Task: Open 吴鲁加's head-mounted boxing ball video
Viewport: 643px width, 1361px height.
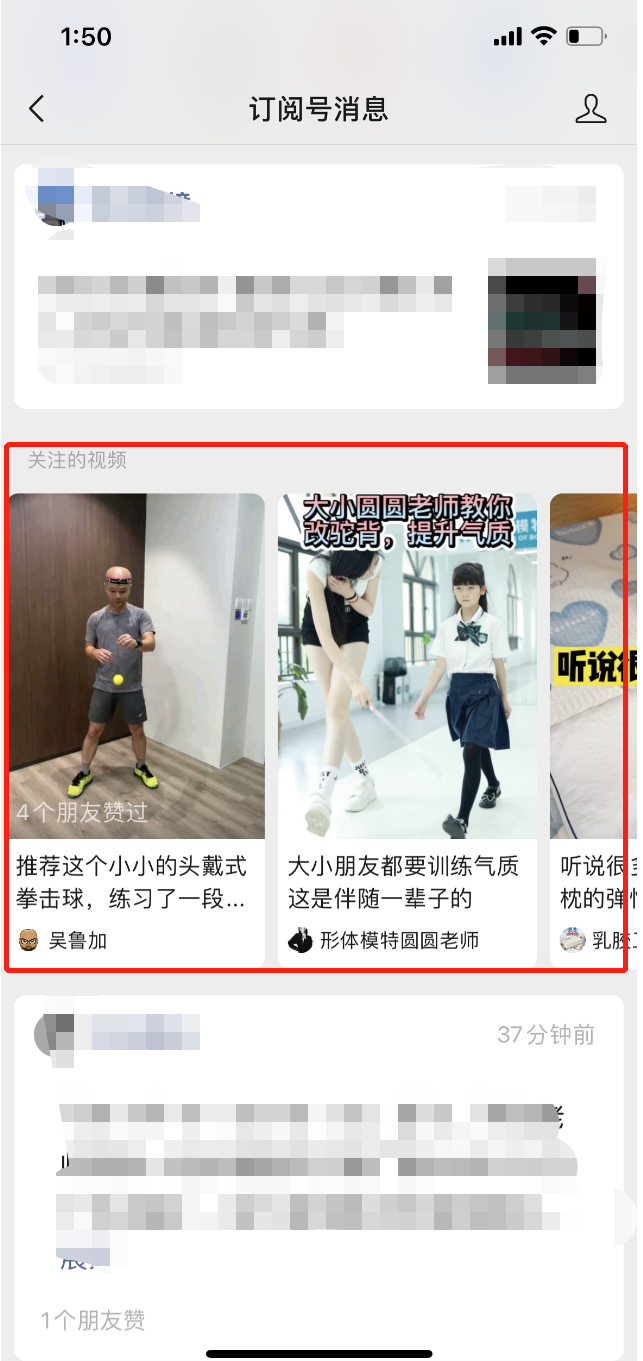Action: click(137, 730)
